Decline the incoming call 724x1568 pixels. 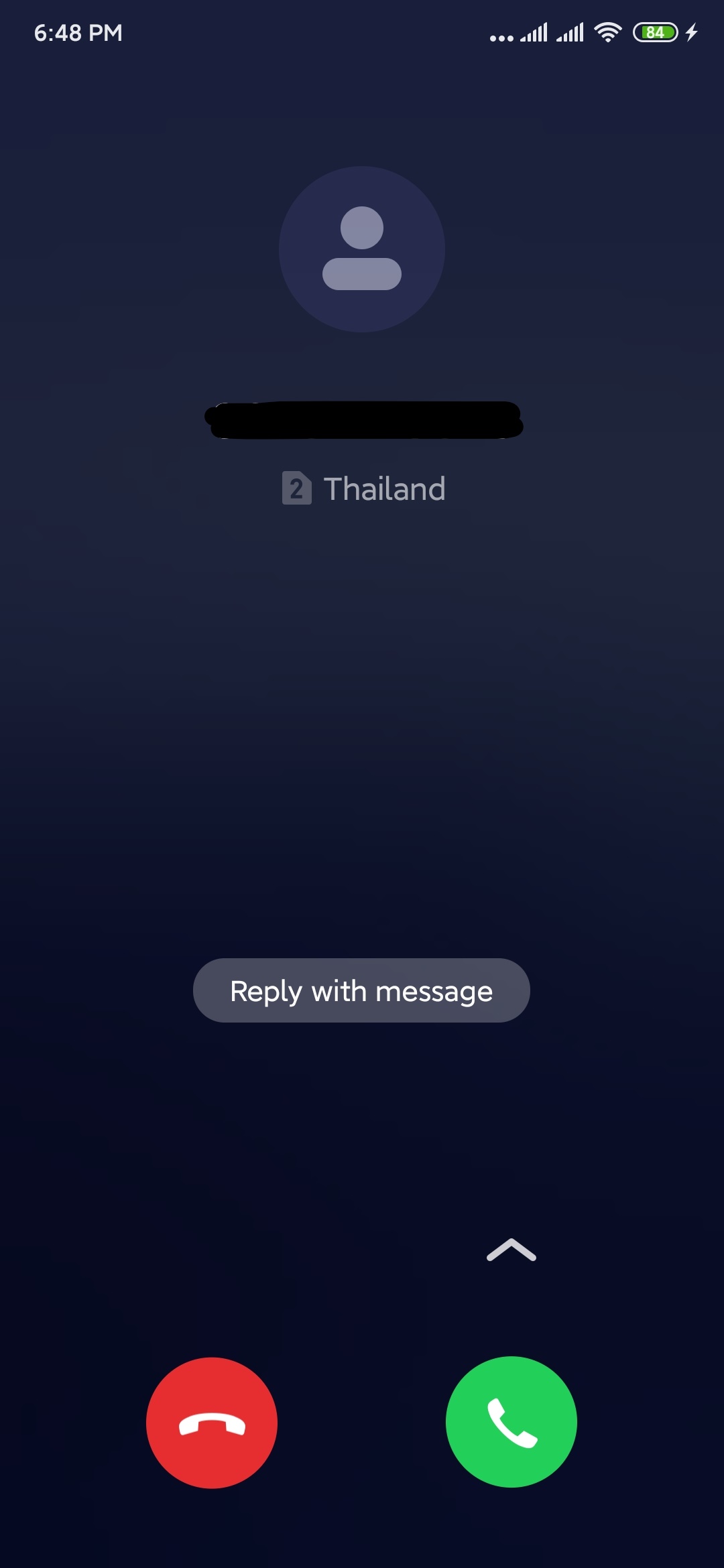pyautogui.click(x=212, y=1422)
